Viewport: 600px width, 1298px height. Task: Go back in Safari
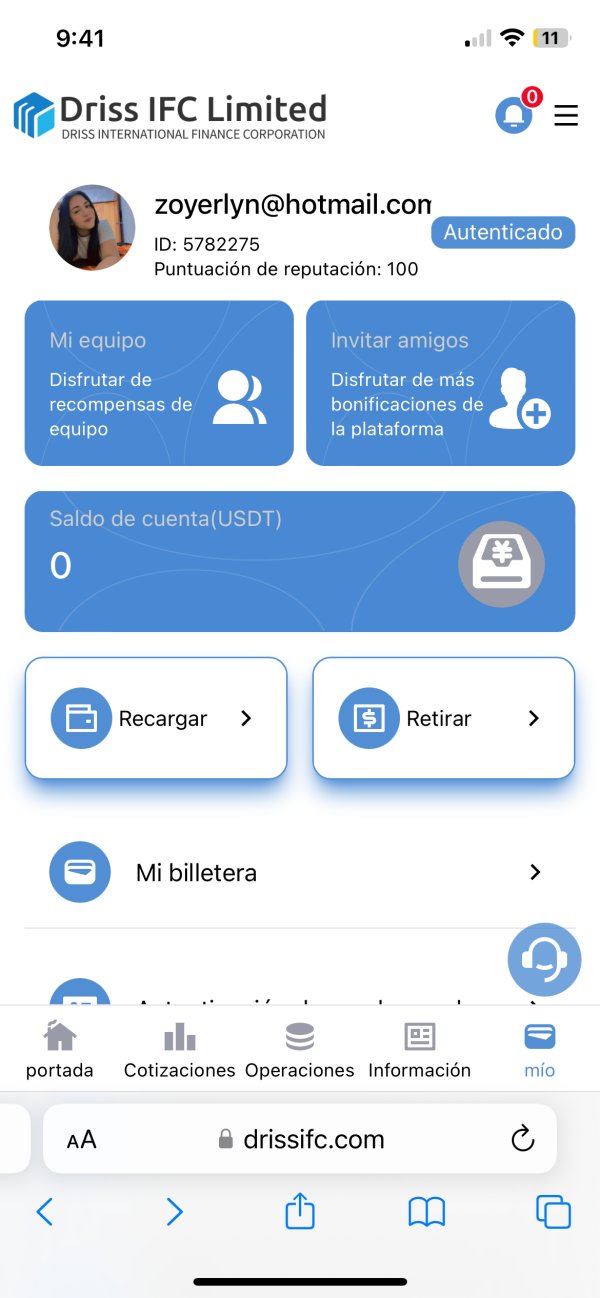point(45,1212)
